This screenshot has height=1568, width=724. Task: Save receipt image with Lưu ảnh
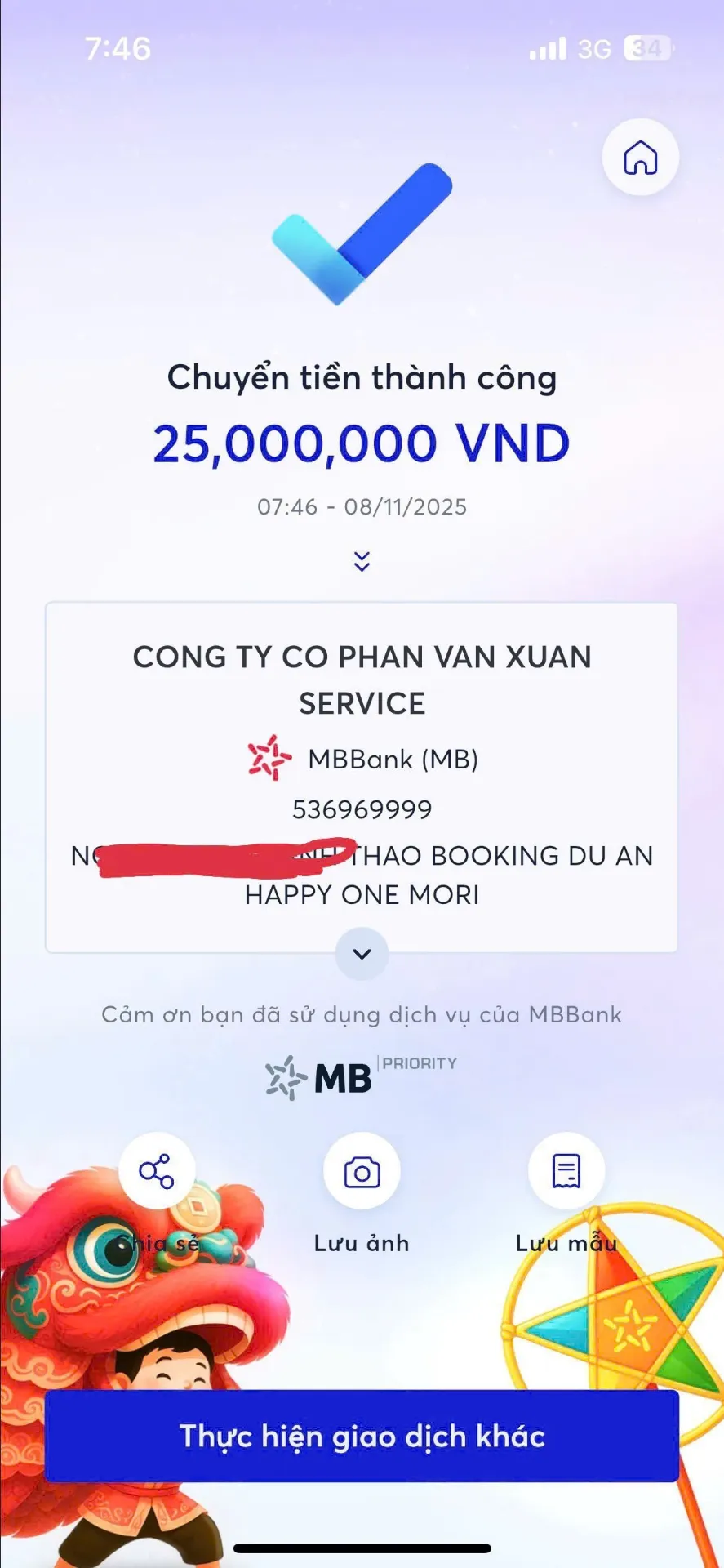pyautogui.click(x=362, y=1172)
